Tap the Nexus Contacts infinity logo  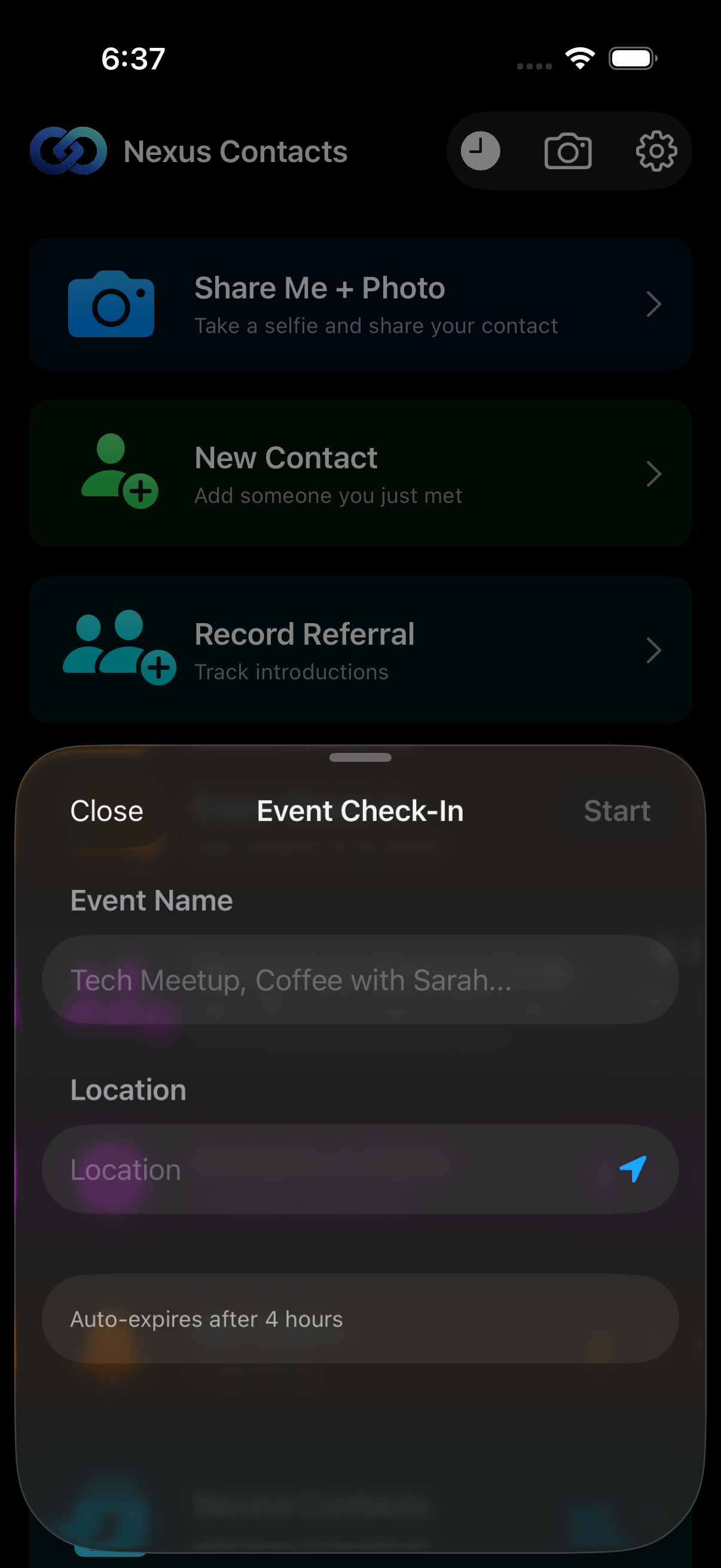(x=68, y=151)
